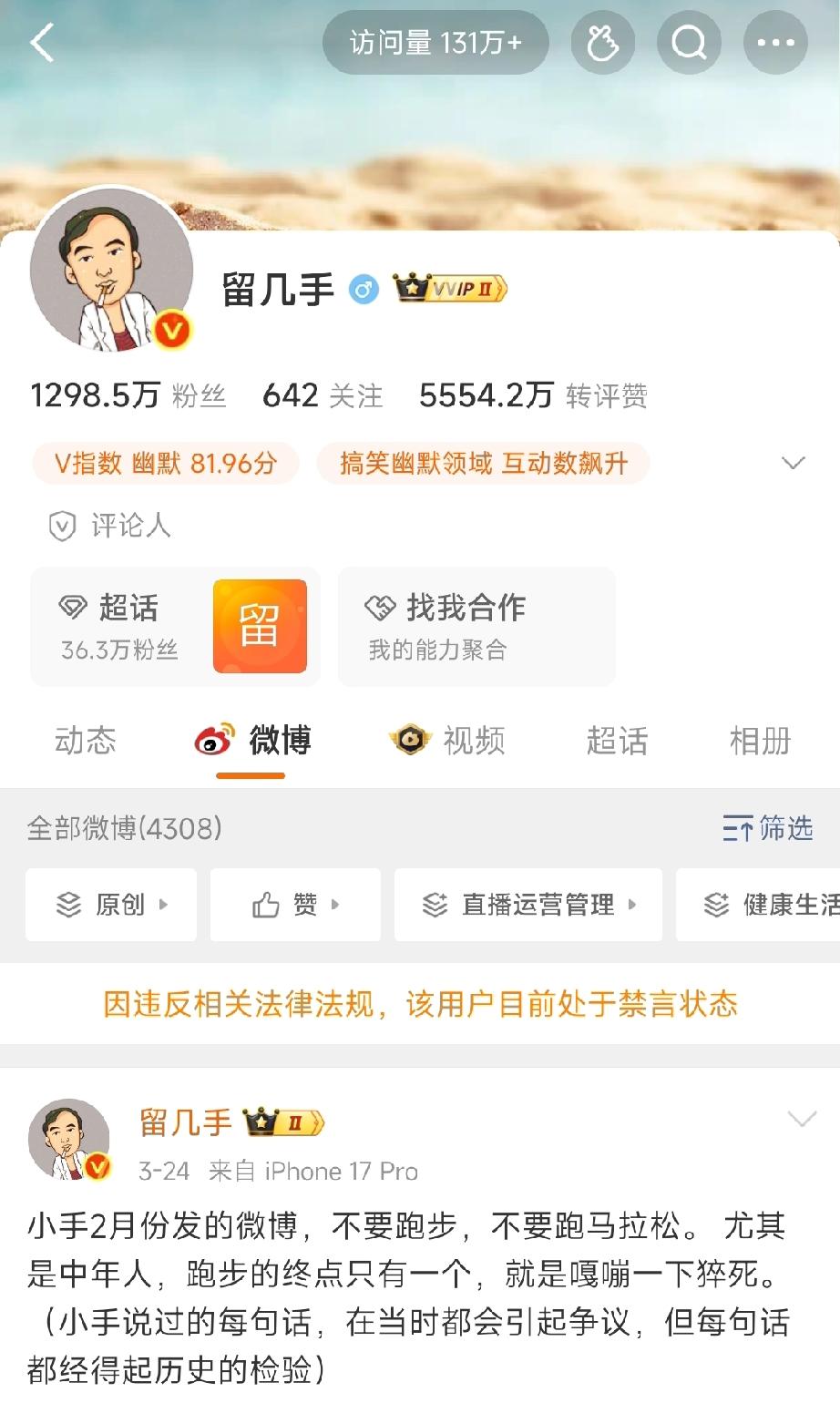
Task: Open search from the top bar
Action: pos(688,41)
